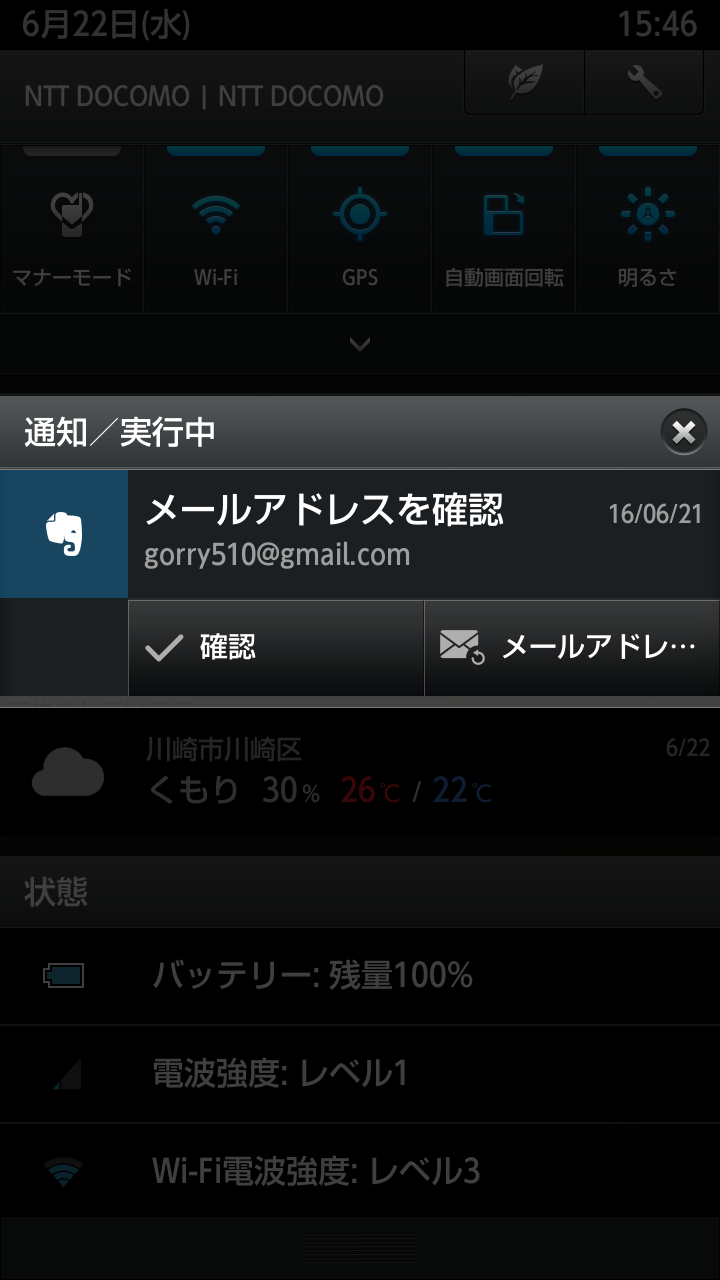Open the 川崎市川崎区 weather notification
720x1280 pixels.
pyautogui.click(x=360, y=775)
